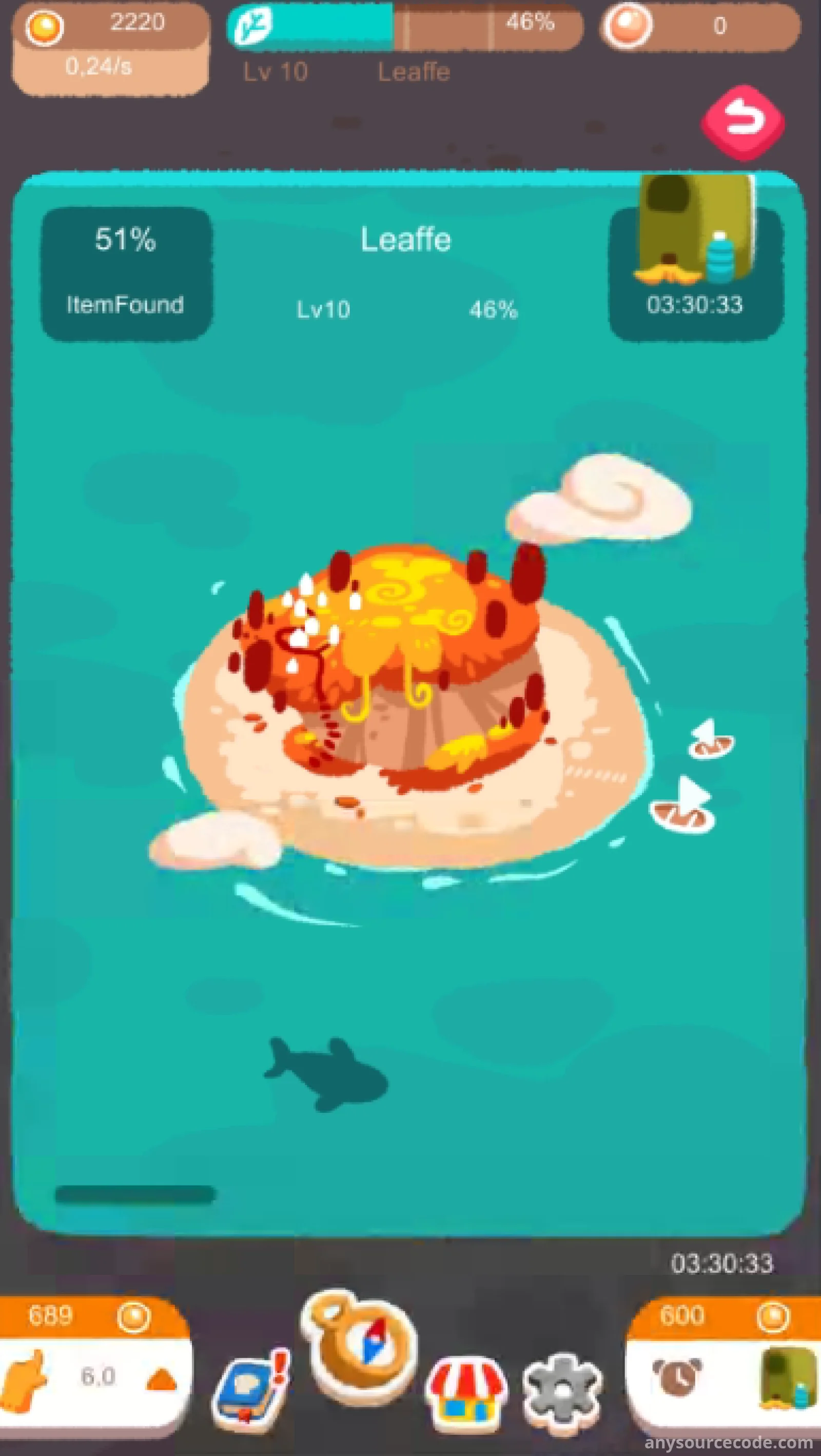Tap the pink back arrow button
Screen dimensions: 821x1456
[x=743, y=123]
